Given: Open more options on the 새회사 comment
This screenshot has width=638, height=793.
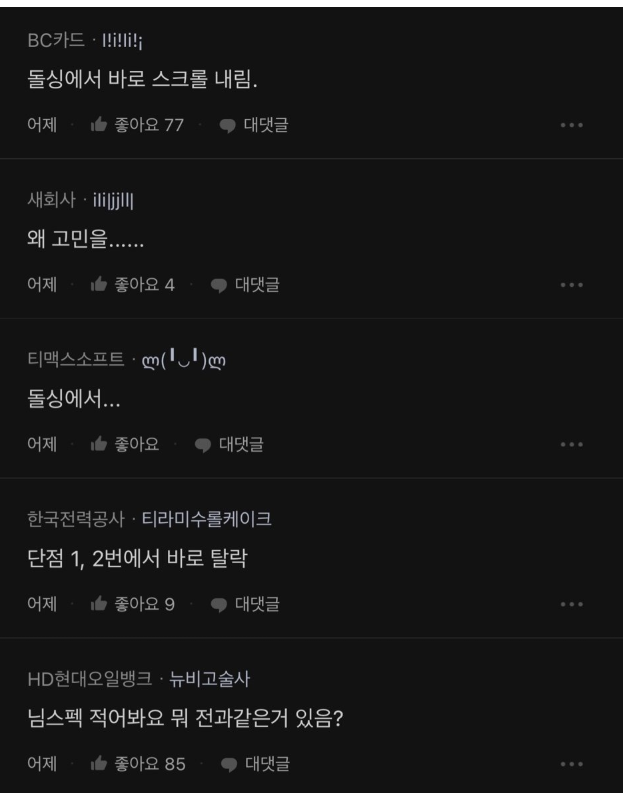Looking at the screenshot, I should pos(572,286).
